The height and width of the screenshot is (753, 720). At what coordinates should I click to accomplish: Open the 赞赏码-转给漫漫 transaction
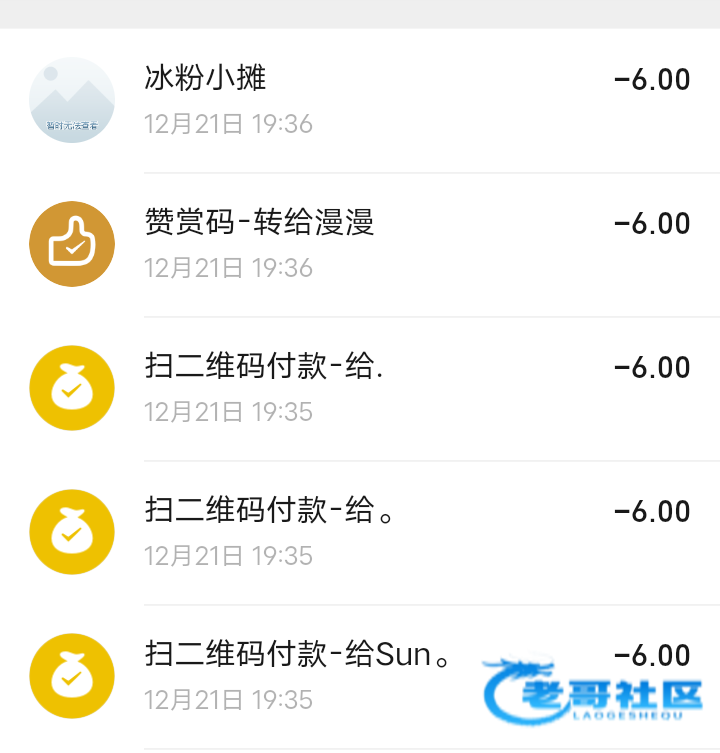(360, 244)
